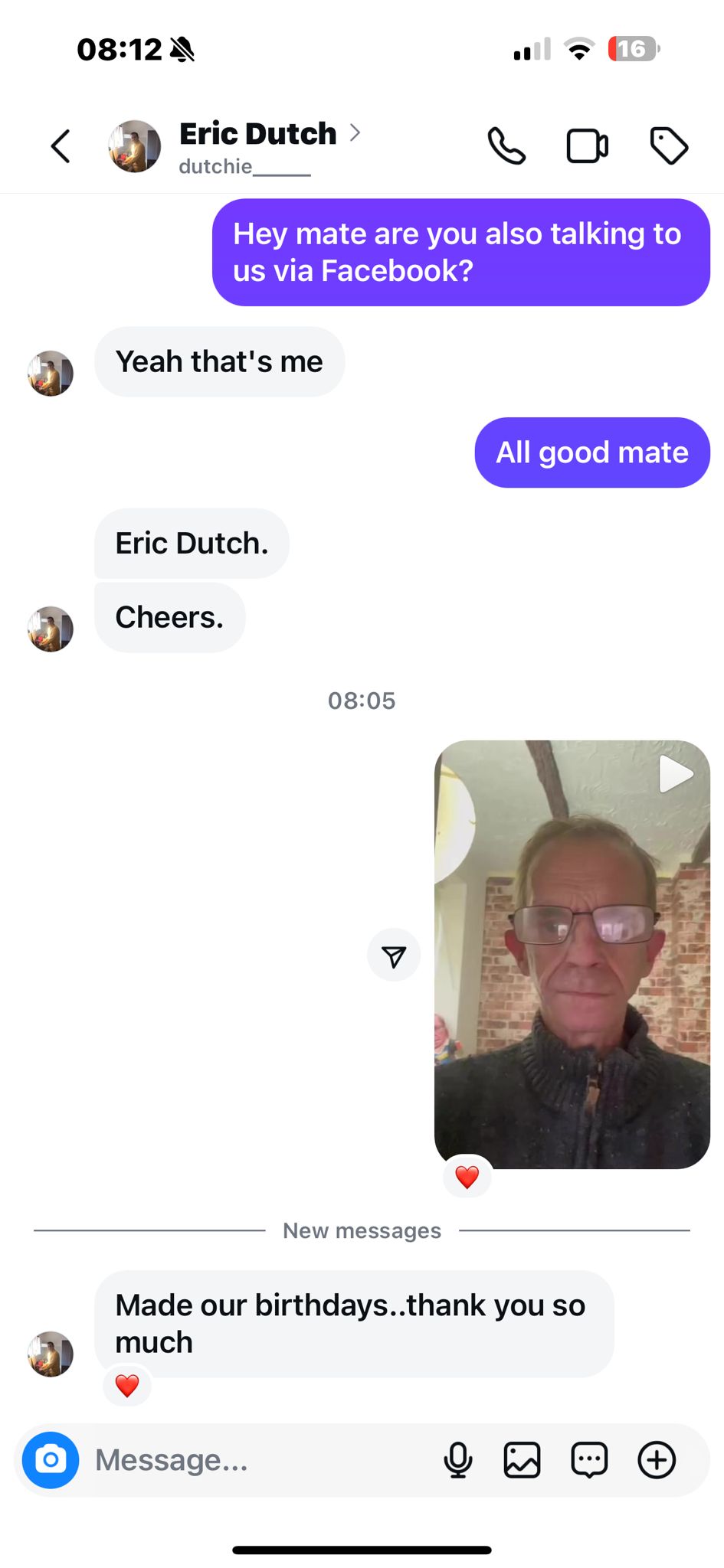This screenshot has width=724, height=1568.
Task: View heart reaction under the video
Action: tap(467, 1176)
